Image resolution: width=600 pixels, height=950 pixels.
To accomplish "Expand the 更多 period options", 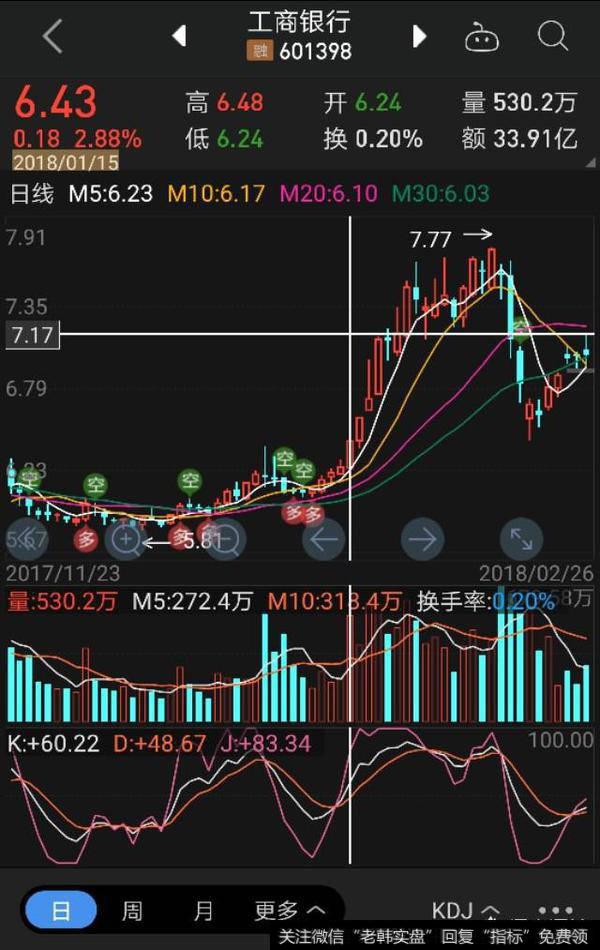I will coord(289,911).
